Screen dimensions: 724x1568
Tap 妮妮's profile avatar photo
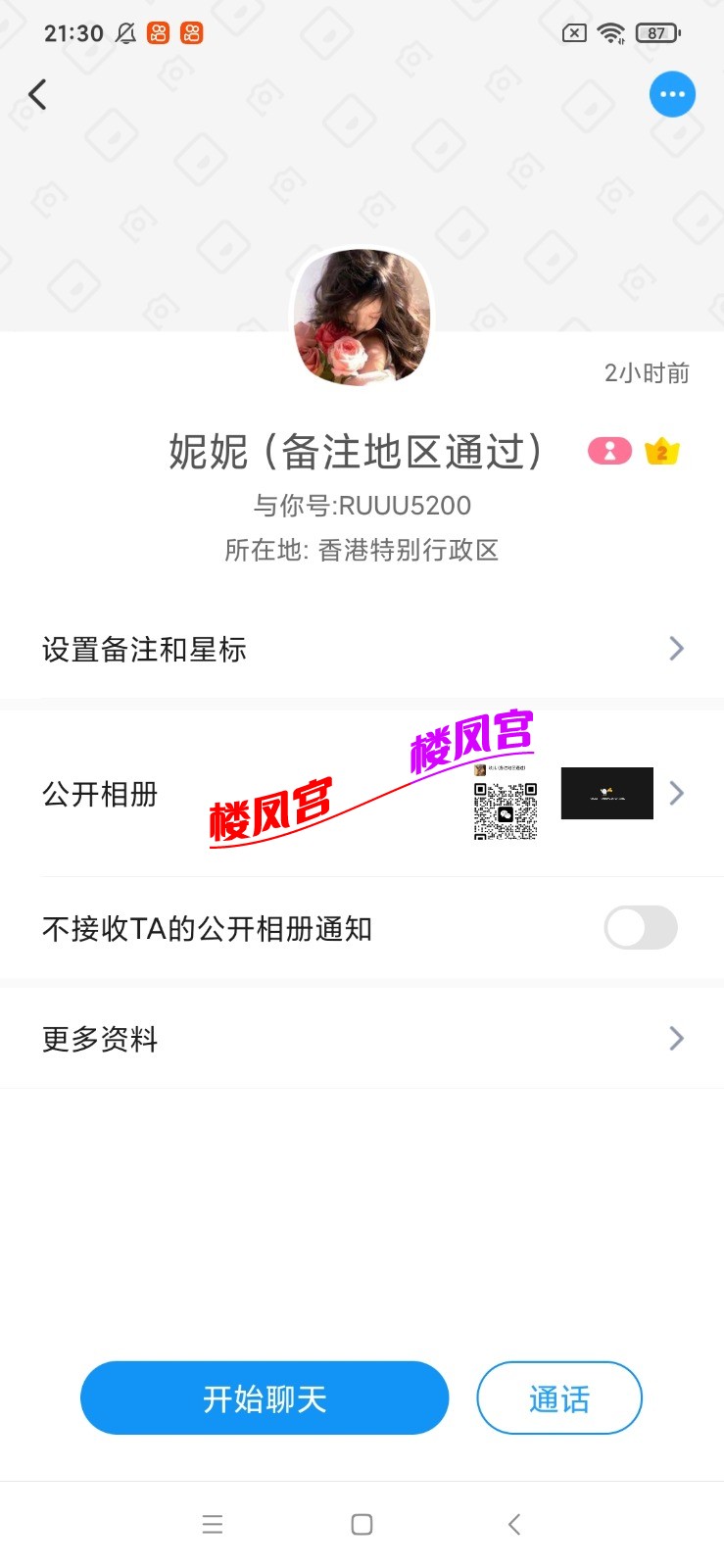pyautogui.click(x=362, y=316)
